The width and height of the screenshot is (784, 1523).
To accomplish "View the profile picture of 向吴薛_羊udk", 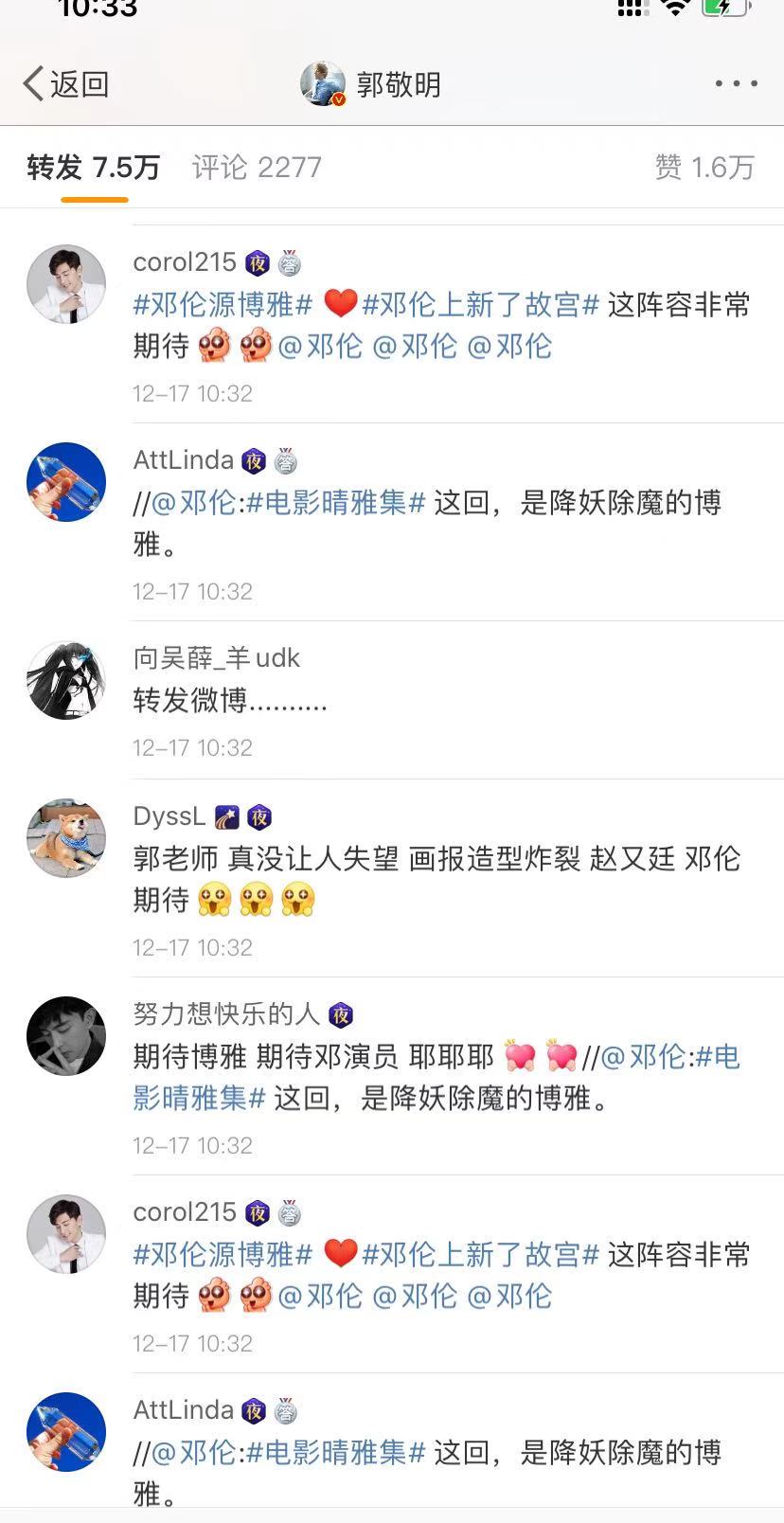I will 66,680.
